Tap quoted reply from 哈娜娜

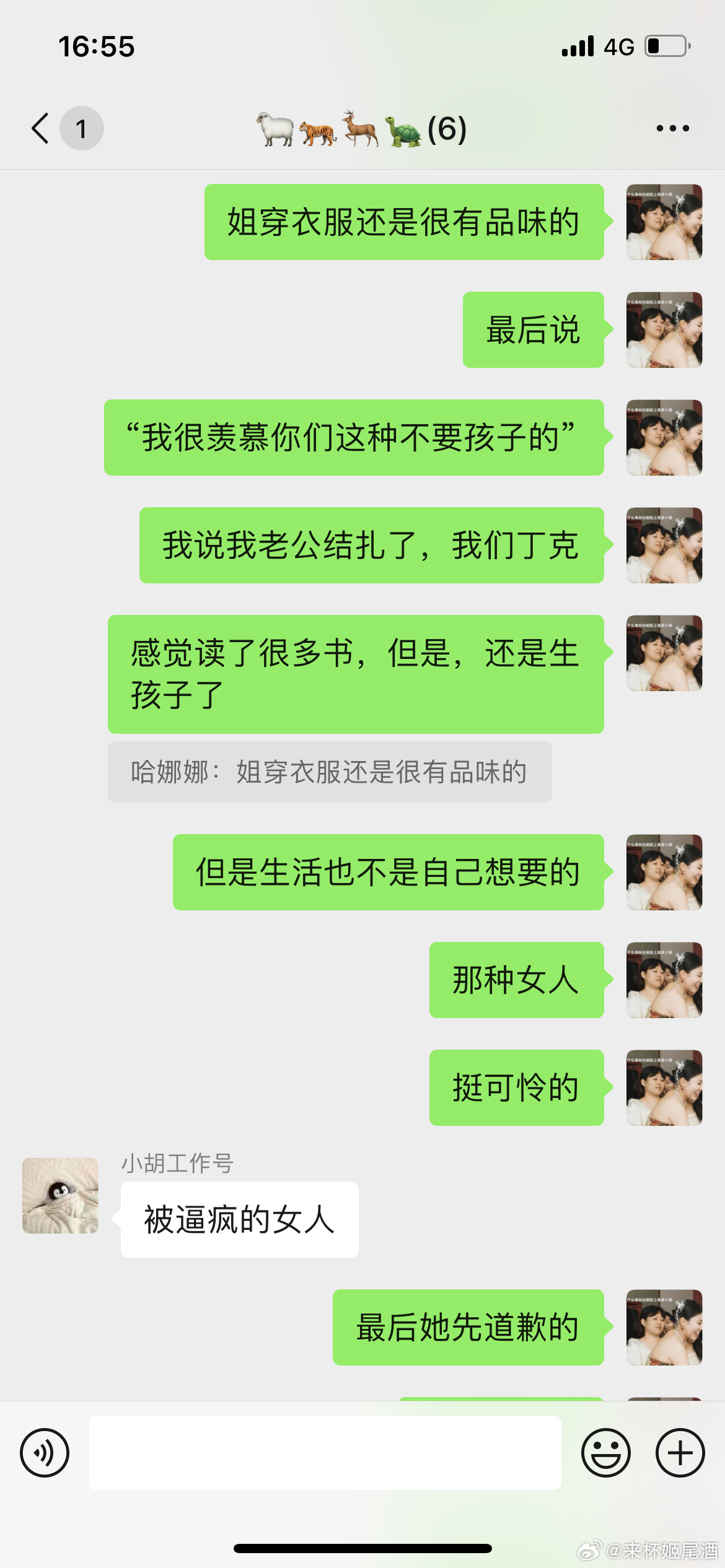click(x=329, y=772)
